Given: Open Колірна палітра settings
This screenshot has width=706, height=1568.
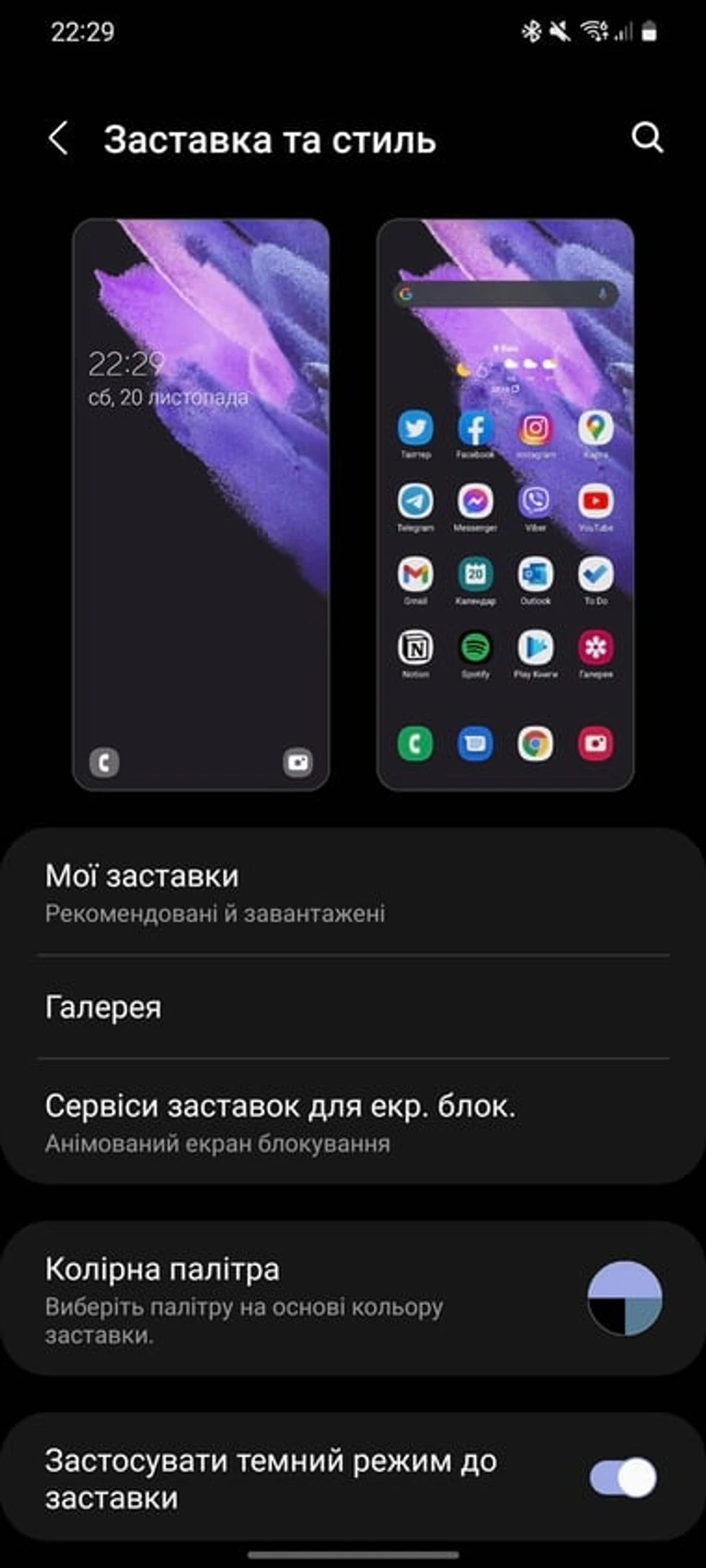Looking at the screenshot, I should [351, 1298].
